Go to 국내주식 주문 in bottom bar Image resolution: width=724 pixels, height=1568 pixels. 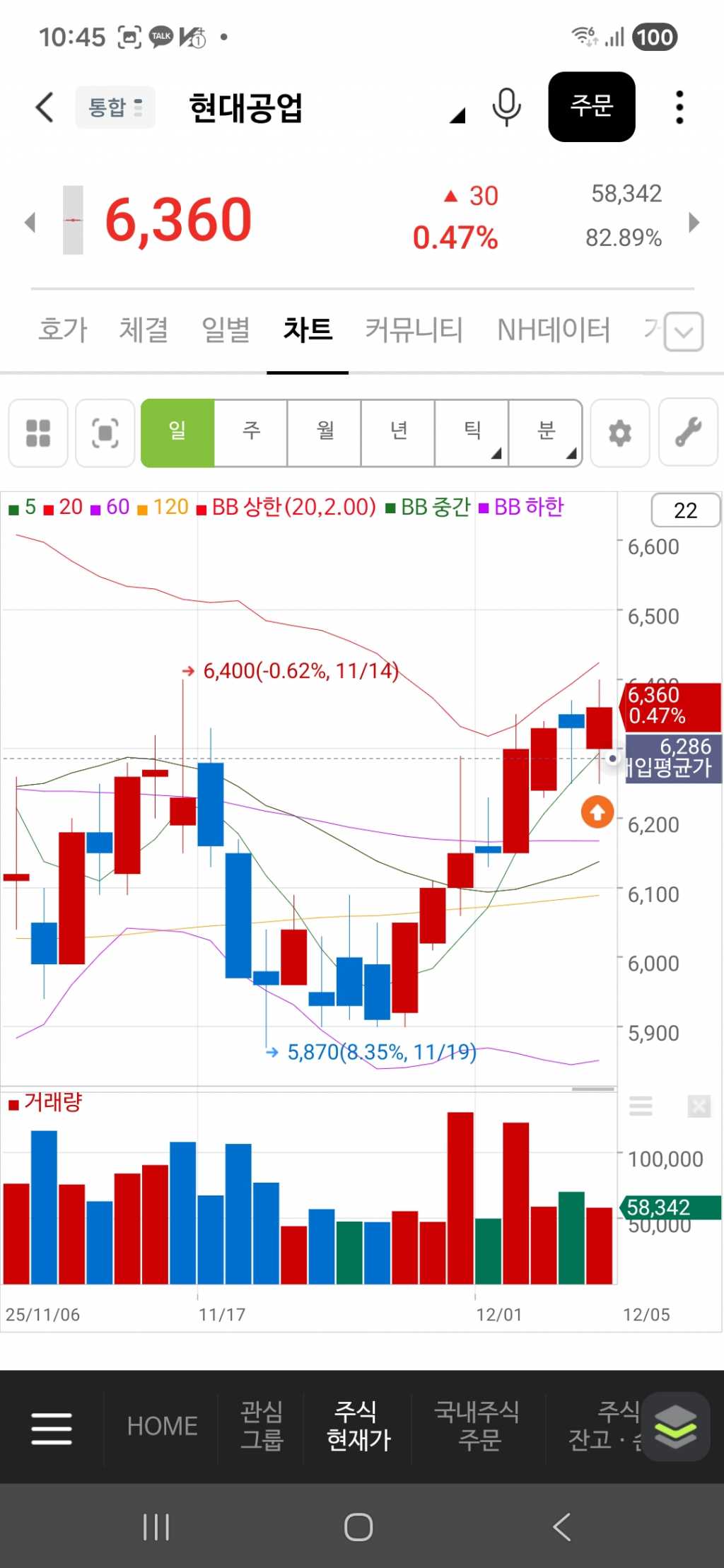point(478,1425)
